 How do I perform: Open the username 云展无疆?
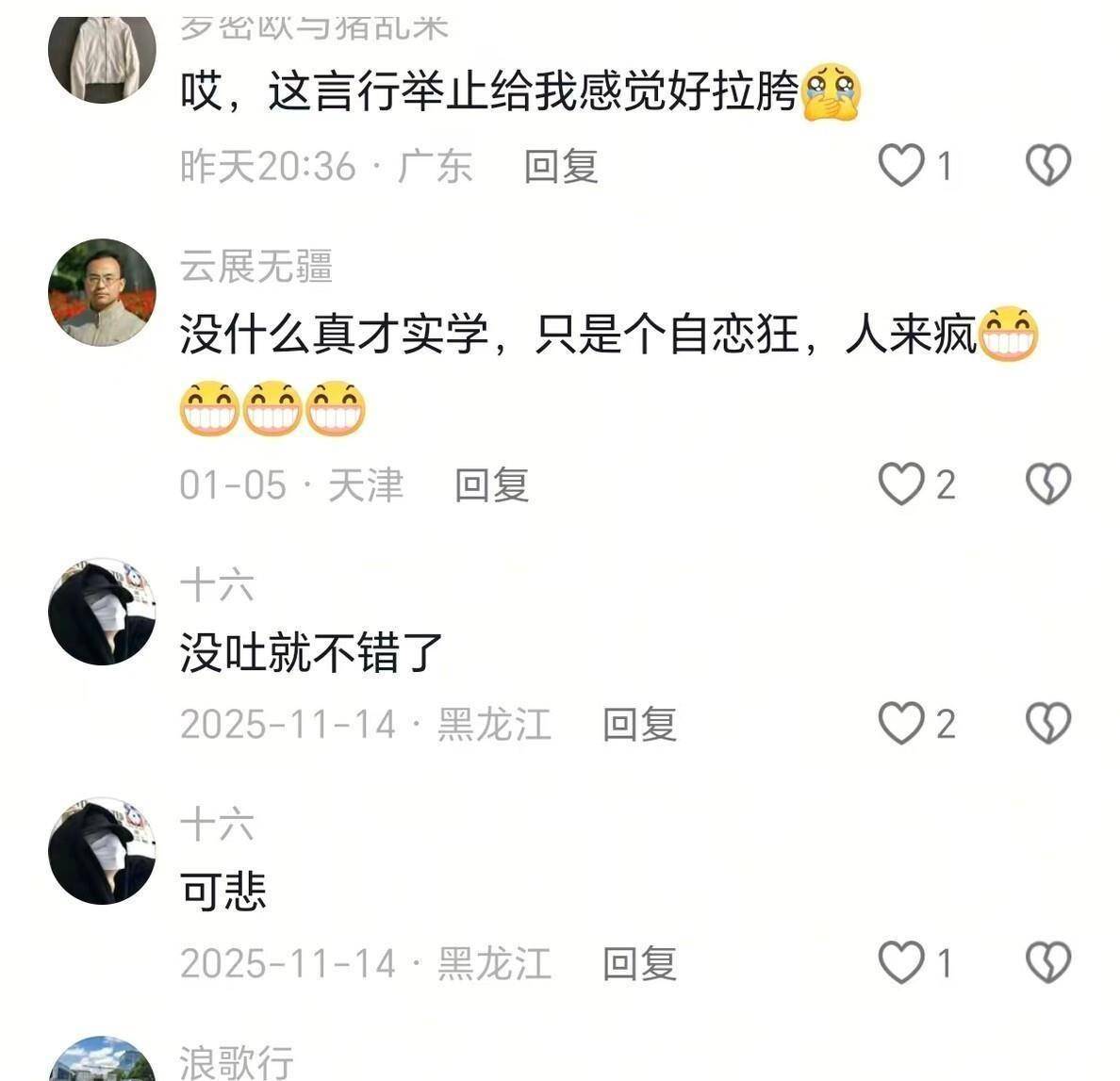[x=256, y=268]
